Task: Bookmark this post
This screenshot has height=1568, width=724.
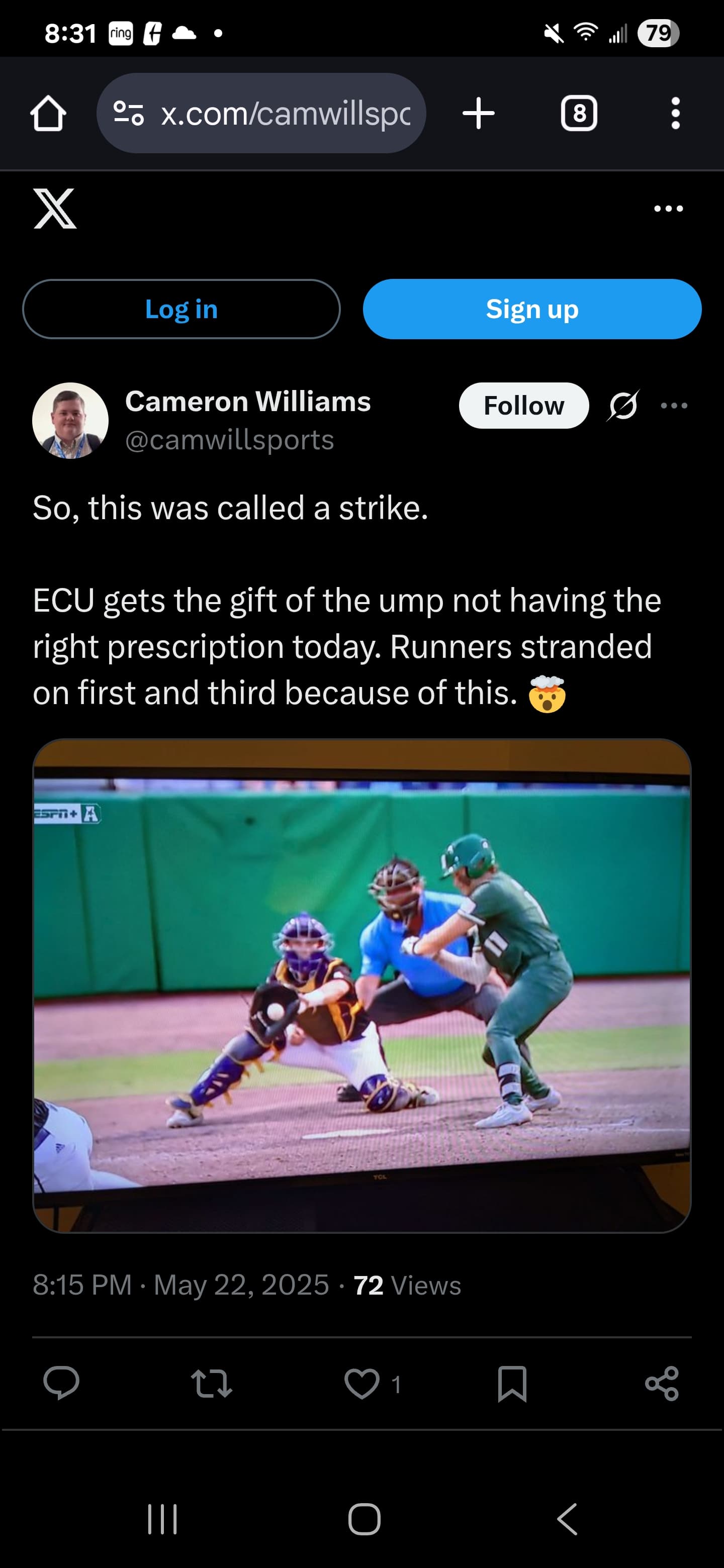Action: click(x=512, y=1384)
